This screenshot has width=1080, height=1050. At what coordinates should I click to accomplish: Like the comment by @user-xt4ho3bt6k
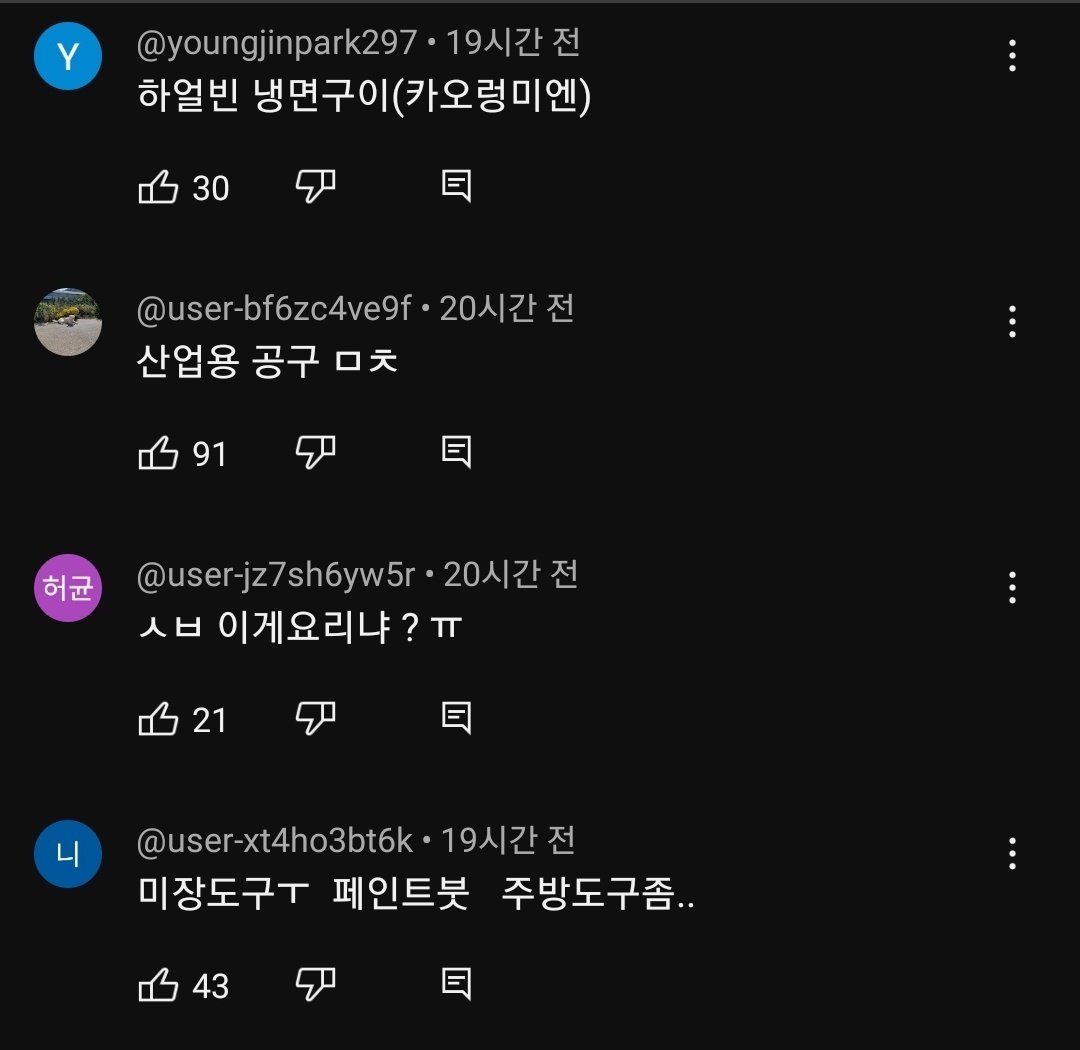tap(158, 986)
